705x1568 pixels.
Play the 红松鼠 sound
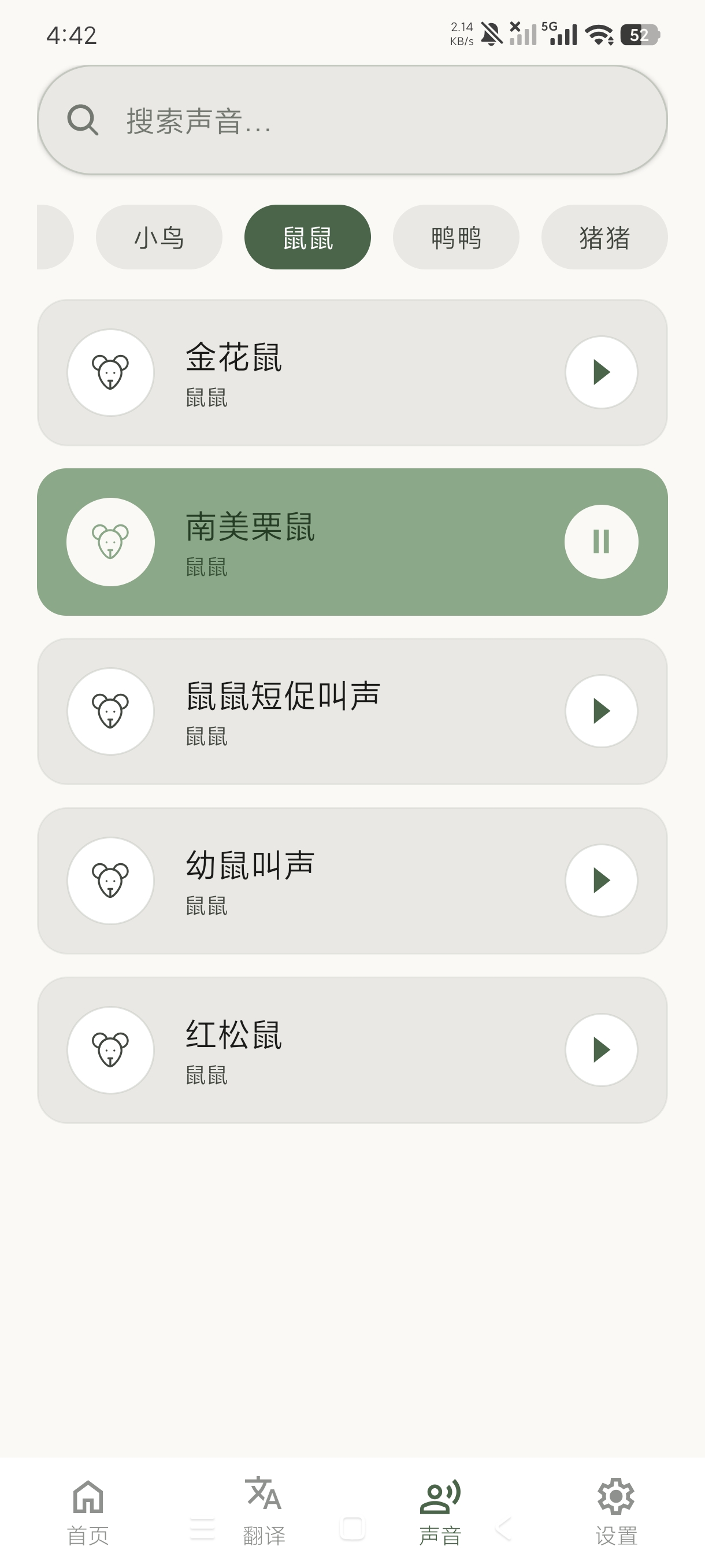click(601, 1049)
